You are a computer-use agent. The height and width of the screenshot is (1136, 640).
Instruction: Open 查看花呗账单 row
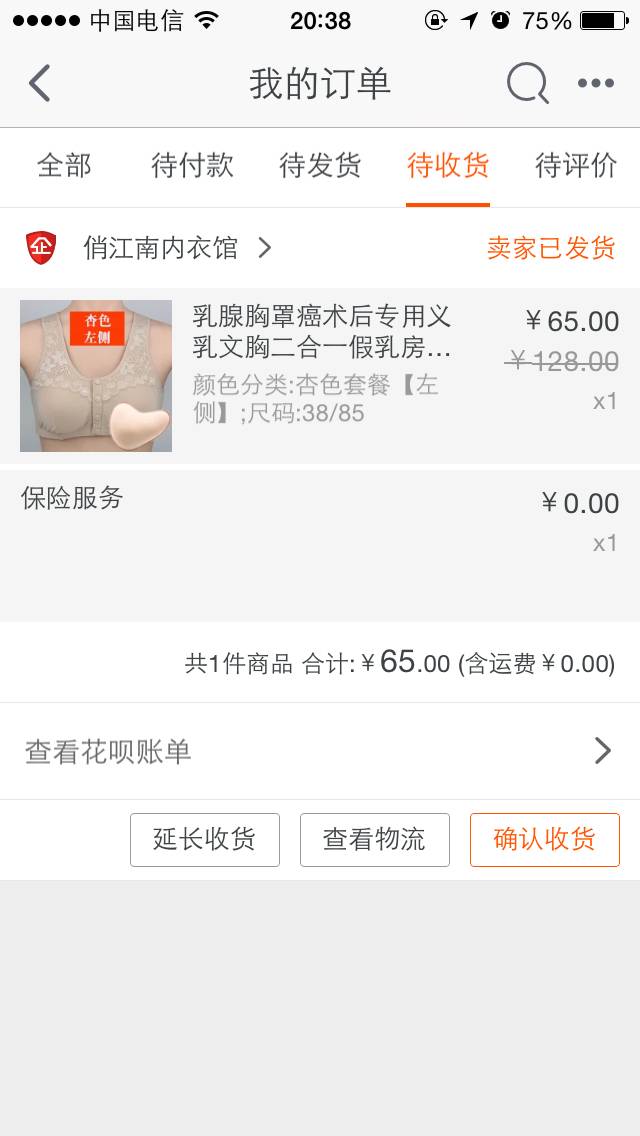tap(320, 751)
